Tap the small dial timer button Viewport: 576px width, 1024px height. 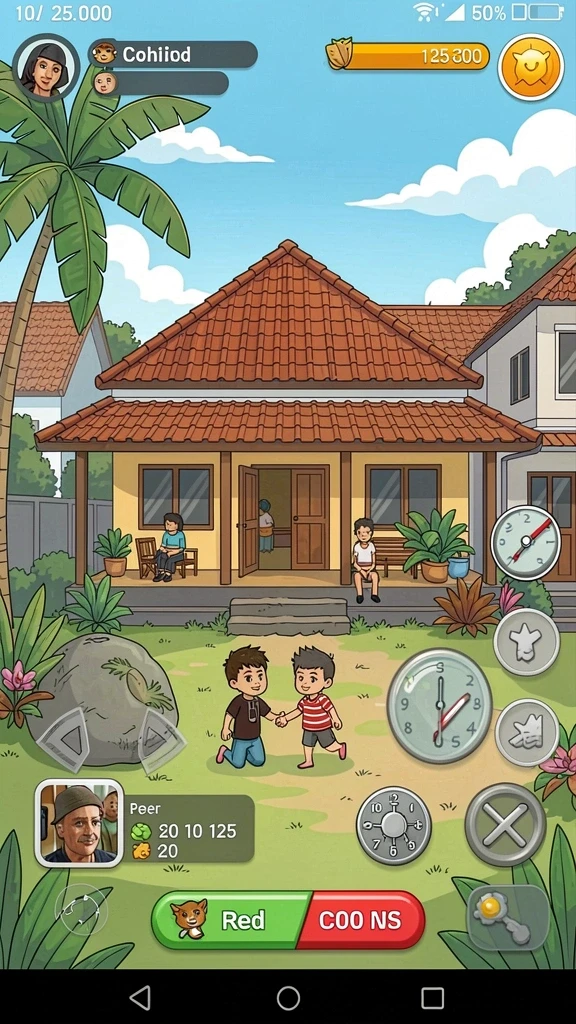(394, 825)
